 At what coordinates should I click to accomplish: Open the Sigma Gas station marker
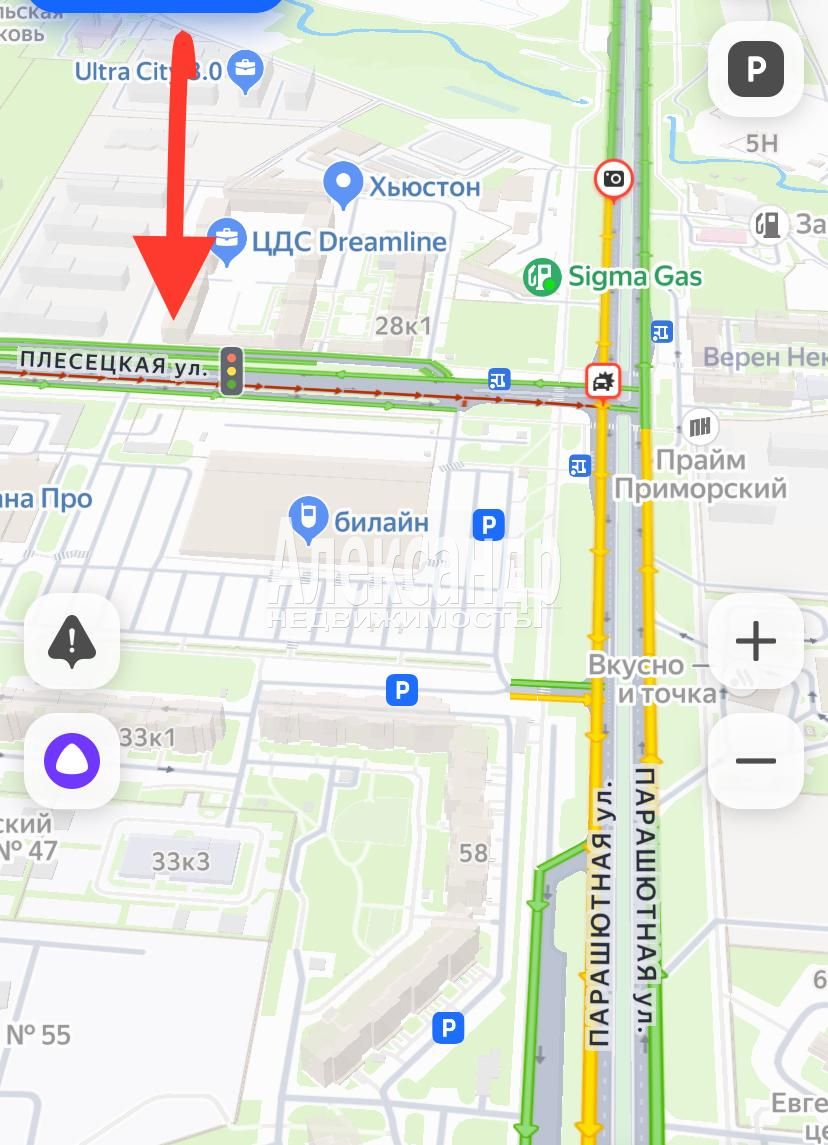543,276
